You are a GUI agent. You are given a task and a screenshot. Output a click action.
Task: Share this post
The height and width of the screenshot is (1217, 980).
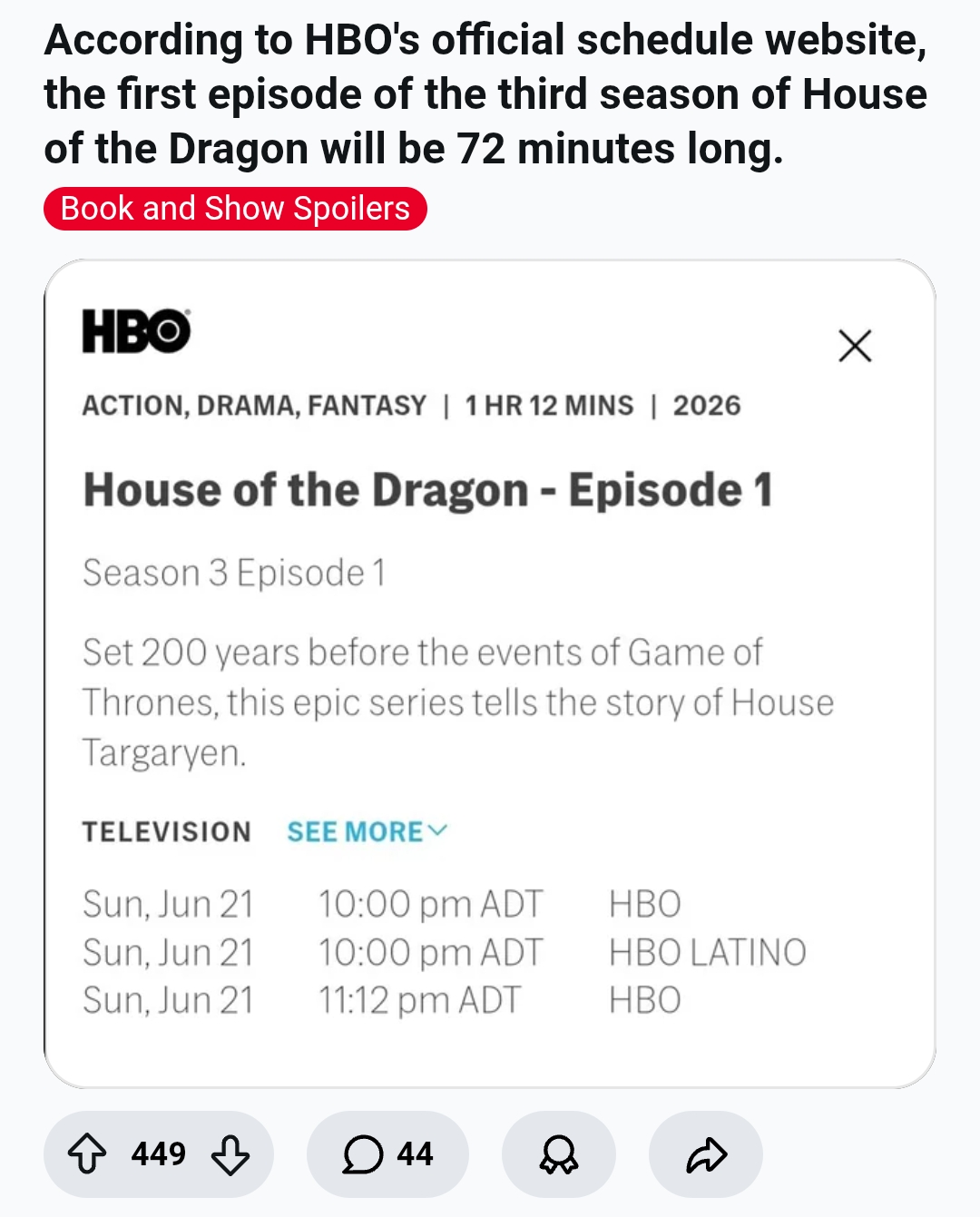(706, 1154)
